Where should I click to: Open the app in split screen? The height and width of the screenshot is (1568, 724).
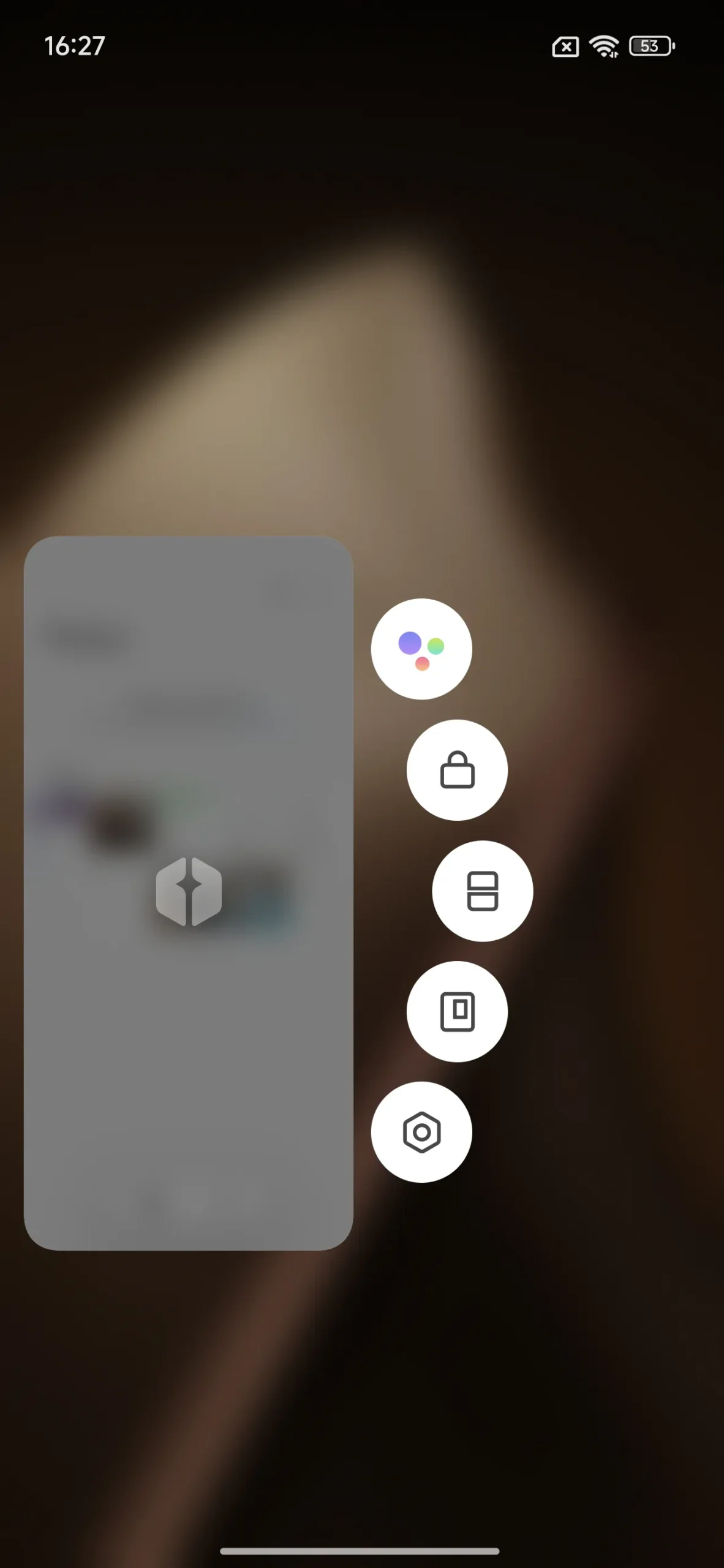[x=483, y=891]
